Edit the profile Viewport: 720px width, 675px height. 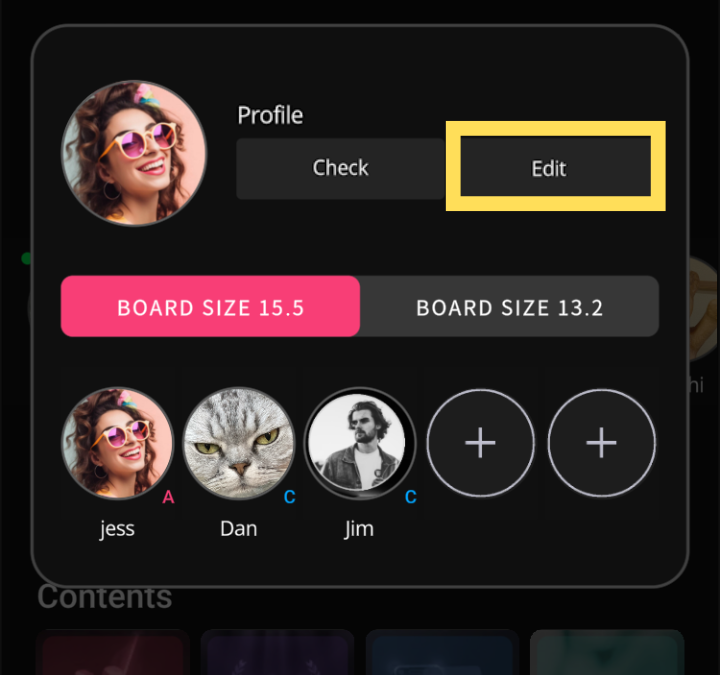[549, 168]
